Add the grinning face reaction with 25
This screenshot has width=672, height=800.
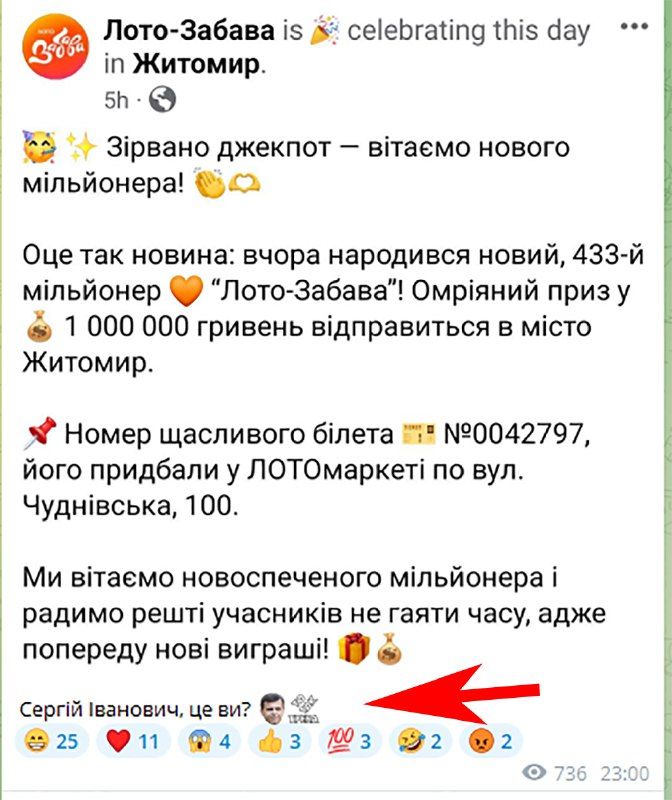pyautogui.click(x=53, y=742)
